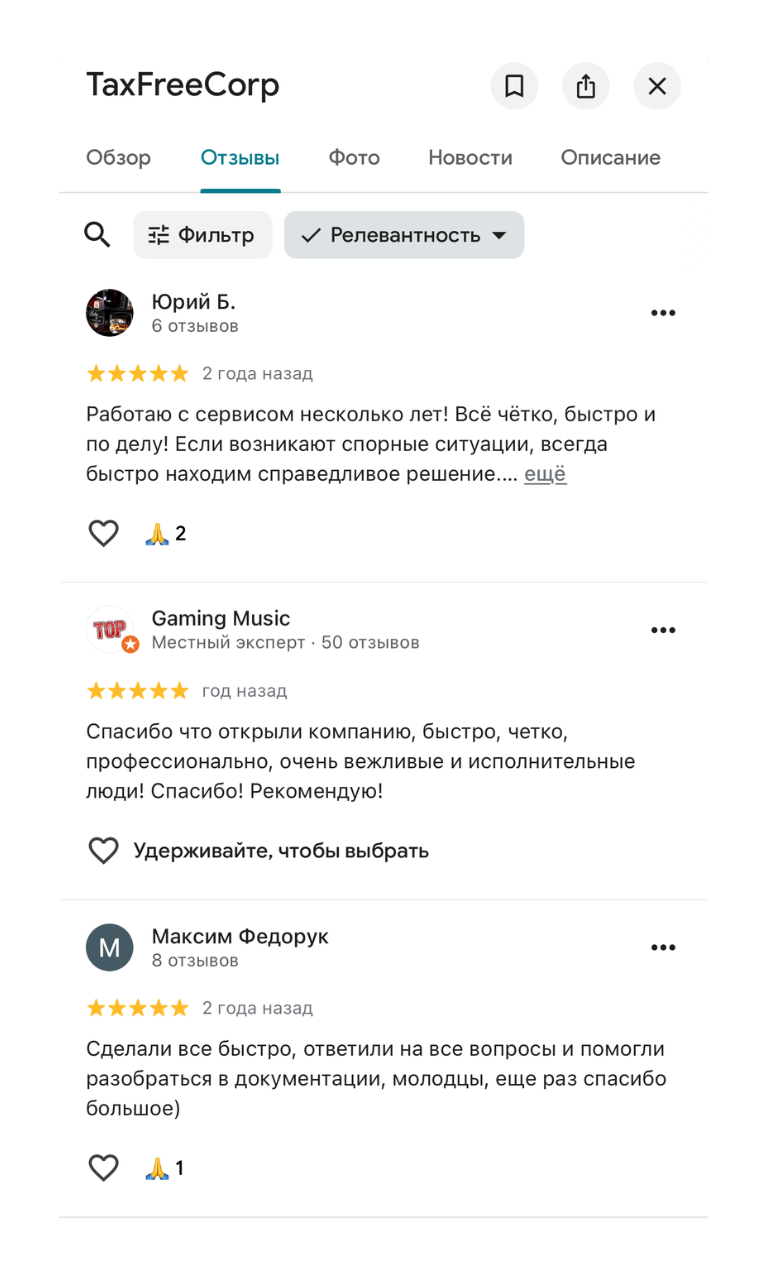
Task: Open the Описание tab
Action: pos(610,158)
